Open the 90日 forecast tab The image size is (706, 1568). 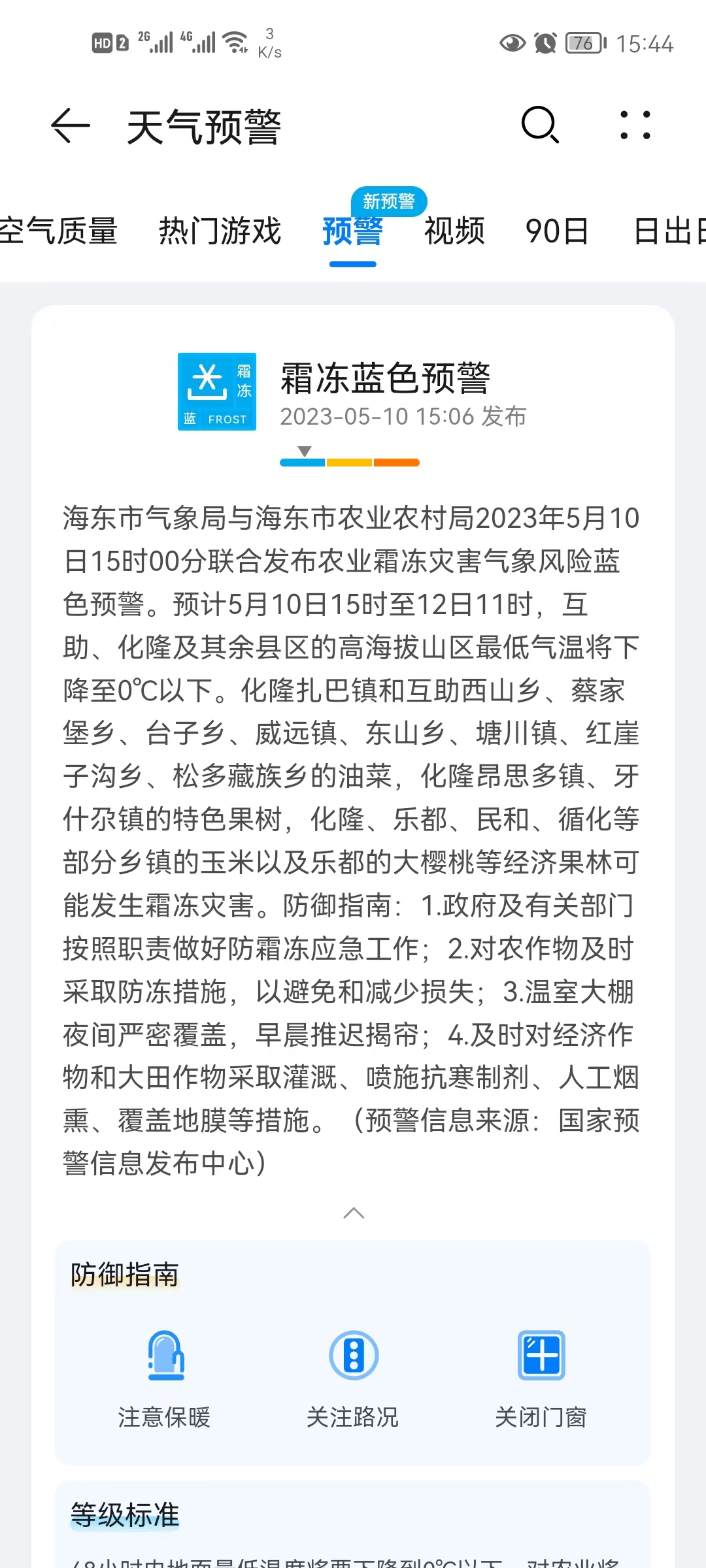point(557,231)
